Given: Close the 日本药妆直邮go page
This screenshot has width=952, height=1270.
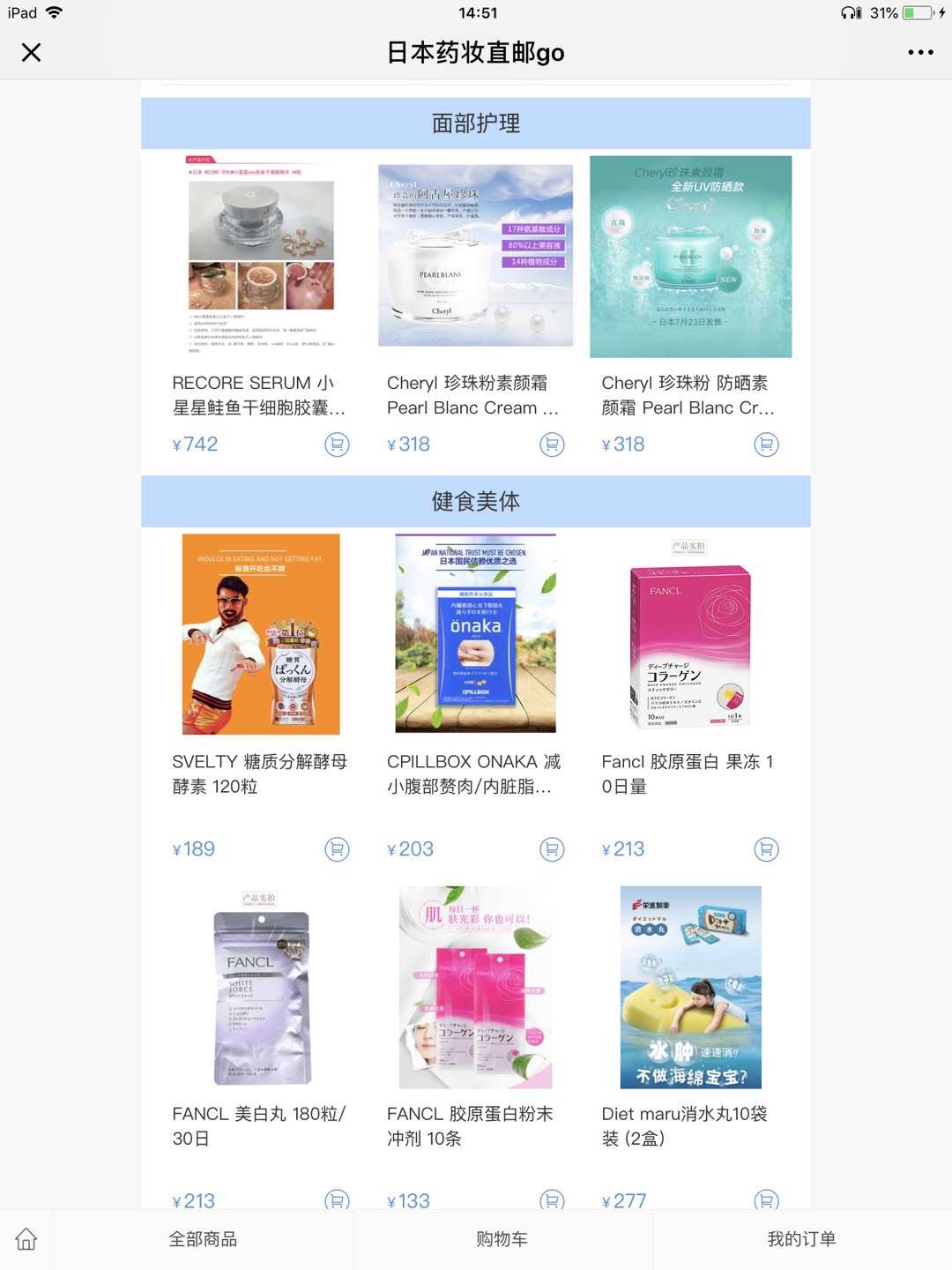Looking at the screenshot, I should pos(32,53).
